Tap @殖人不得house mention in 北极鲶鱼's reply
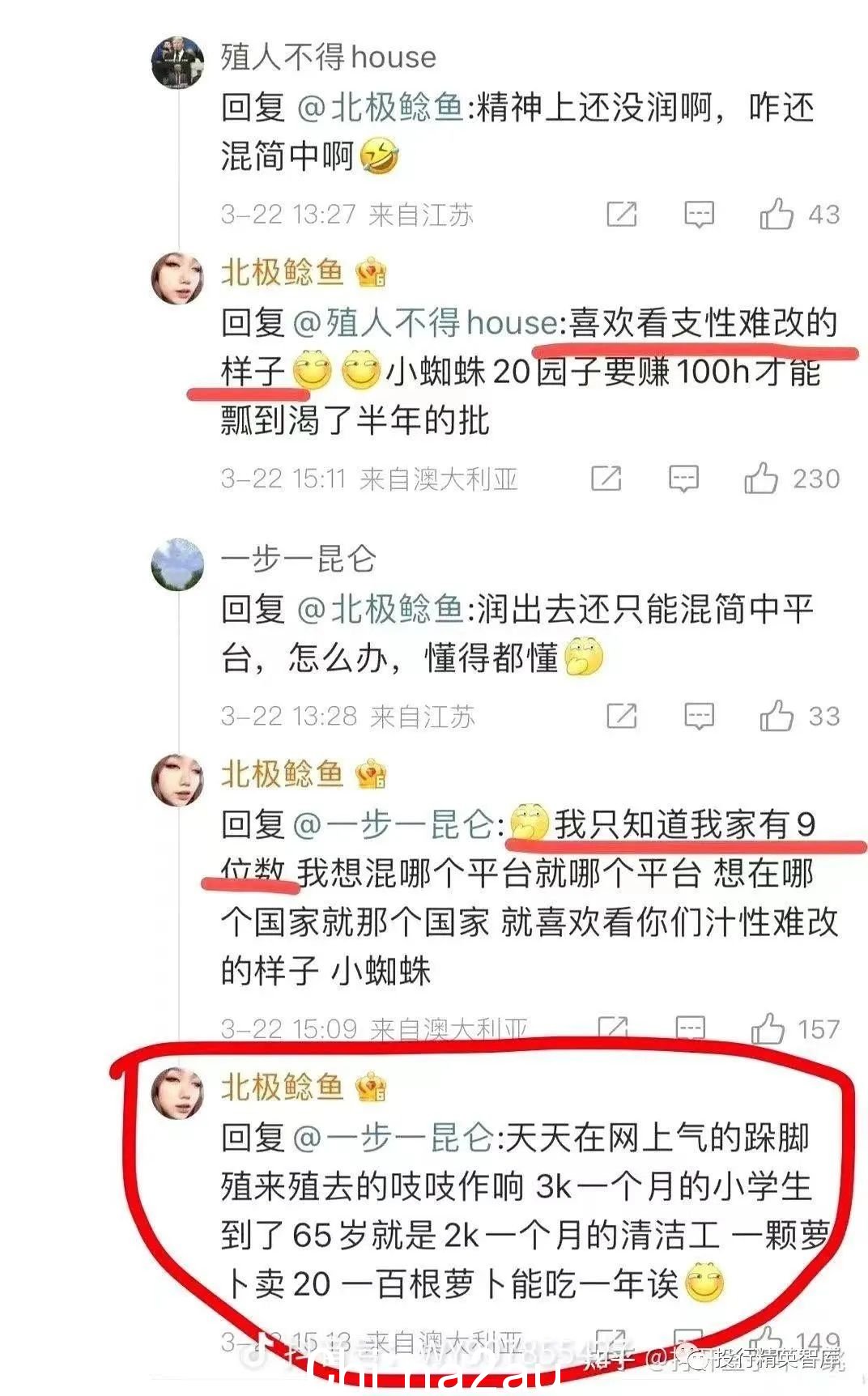The height and width of the screenshot is (1396, 868). pyautogui.click(x=424, y=323)
